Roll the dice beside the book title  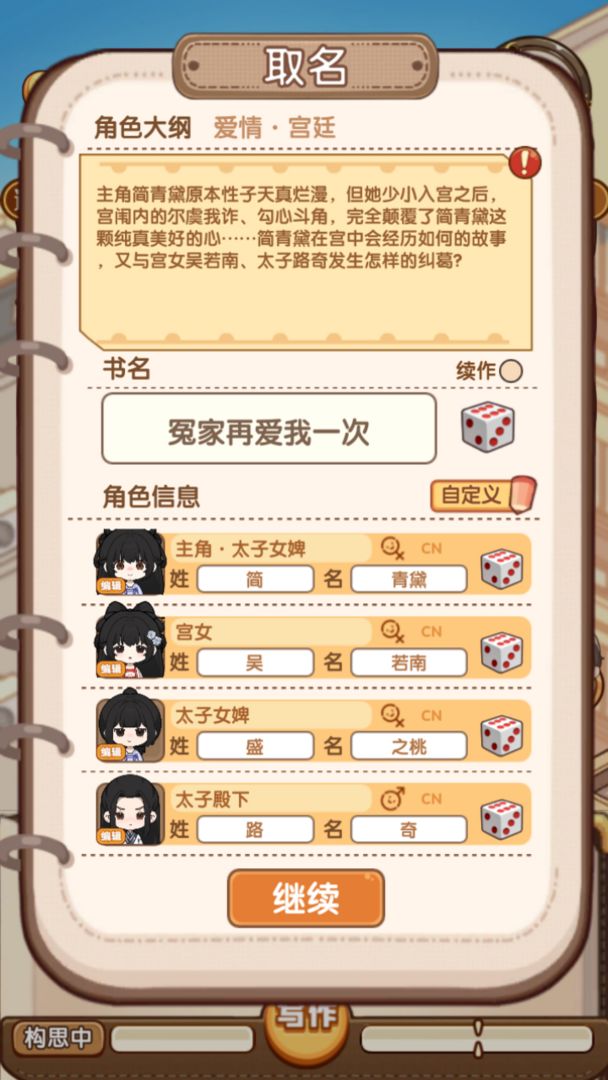(x=488, y=427)
